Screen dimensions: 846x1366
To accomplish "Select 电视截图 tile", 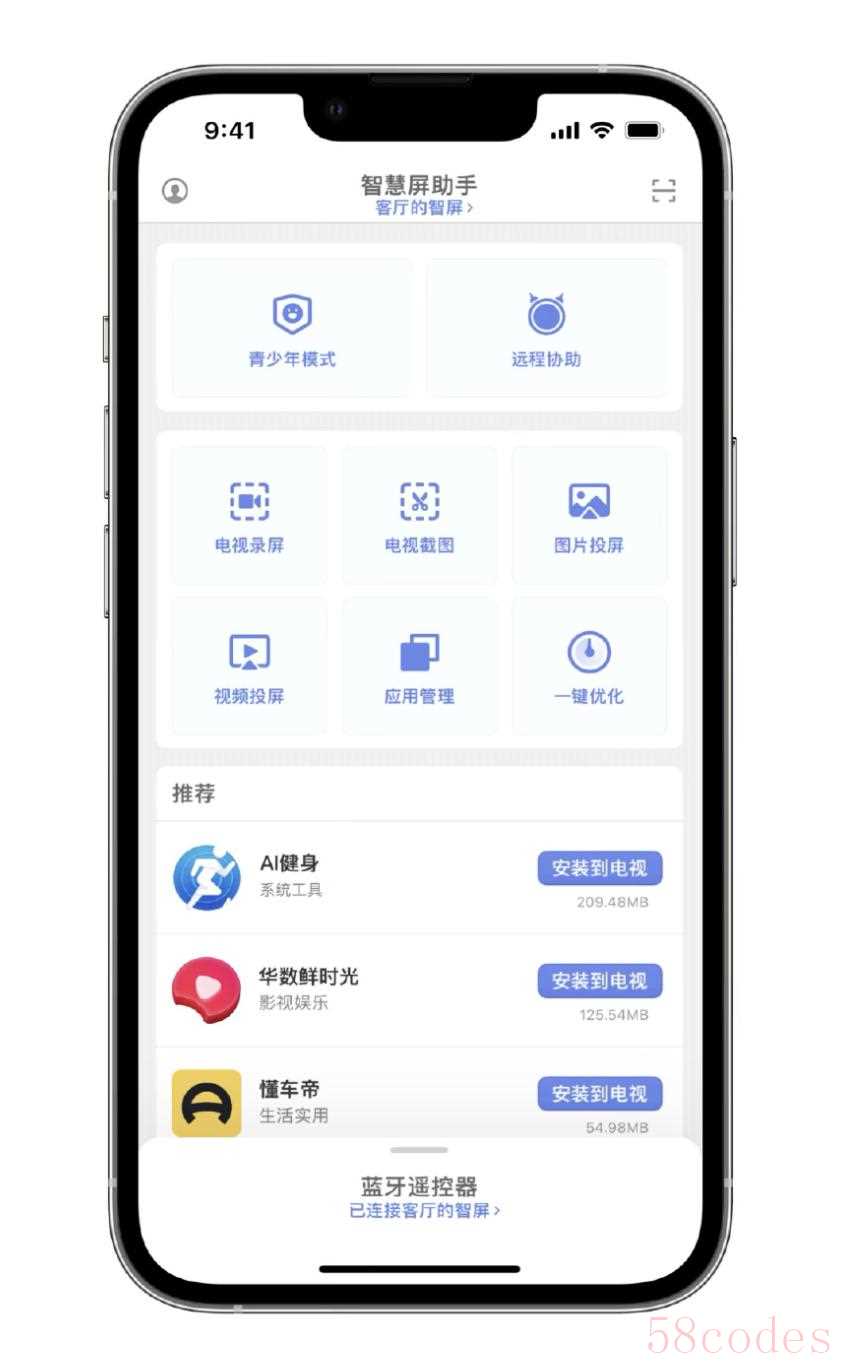I will point(419,516).
